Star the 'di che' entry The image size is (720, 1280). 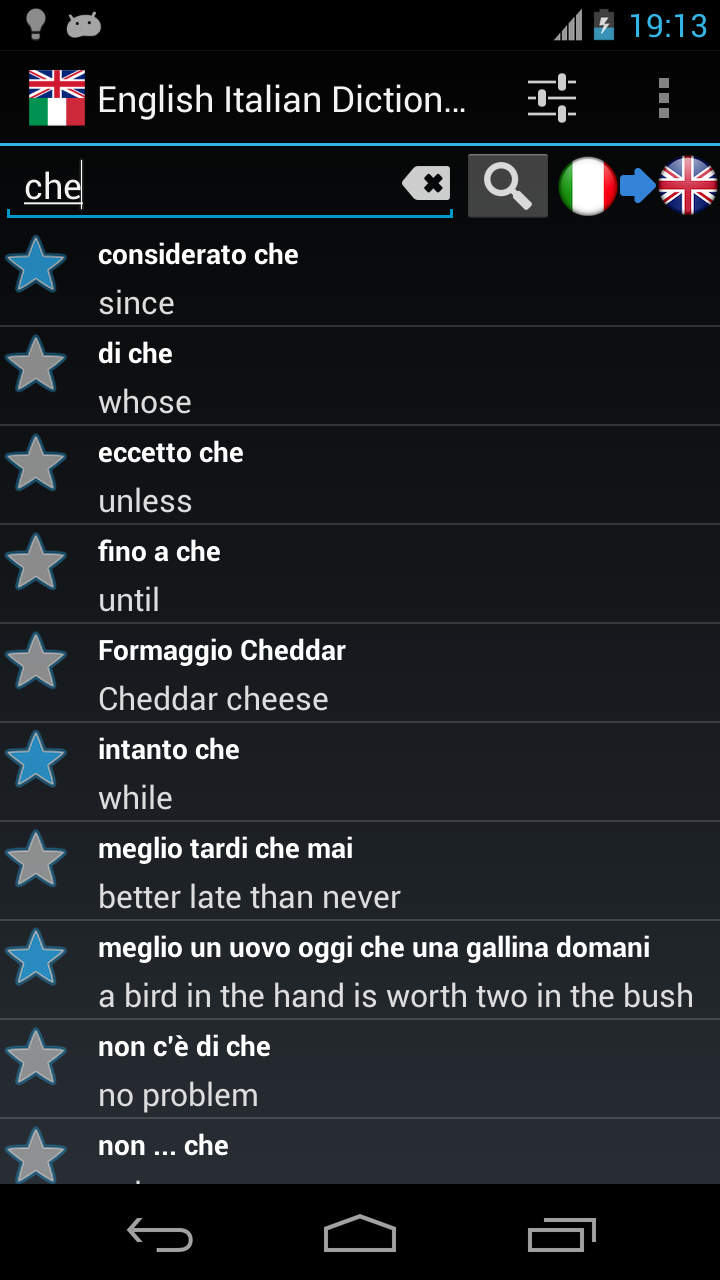36,364
